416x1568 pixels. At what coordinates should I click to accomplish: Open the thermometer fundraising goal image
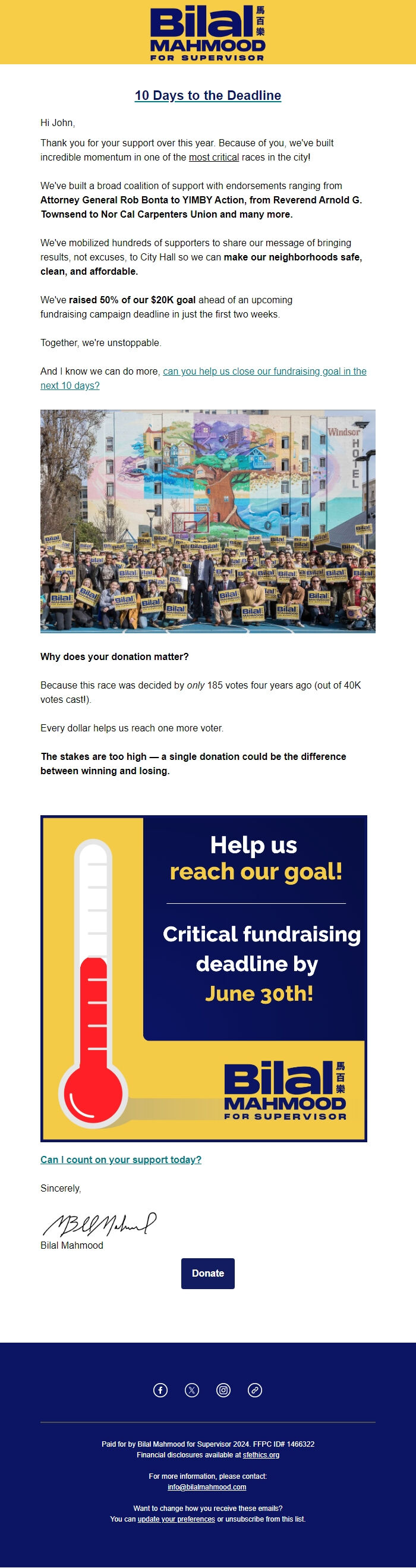tap(204, 978)
